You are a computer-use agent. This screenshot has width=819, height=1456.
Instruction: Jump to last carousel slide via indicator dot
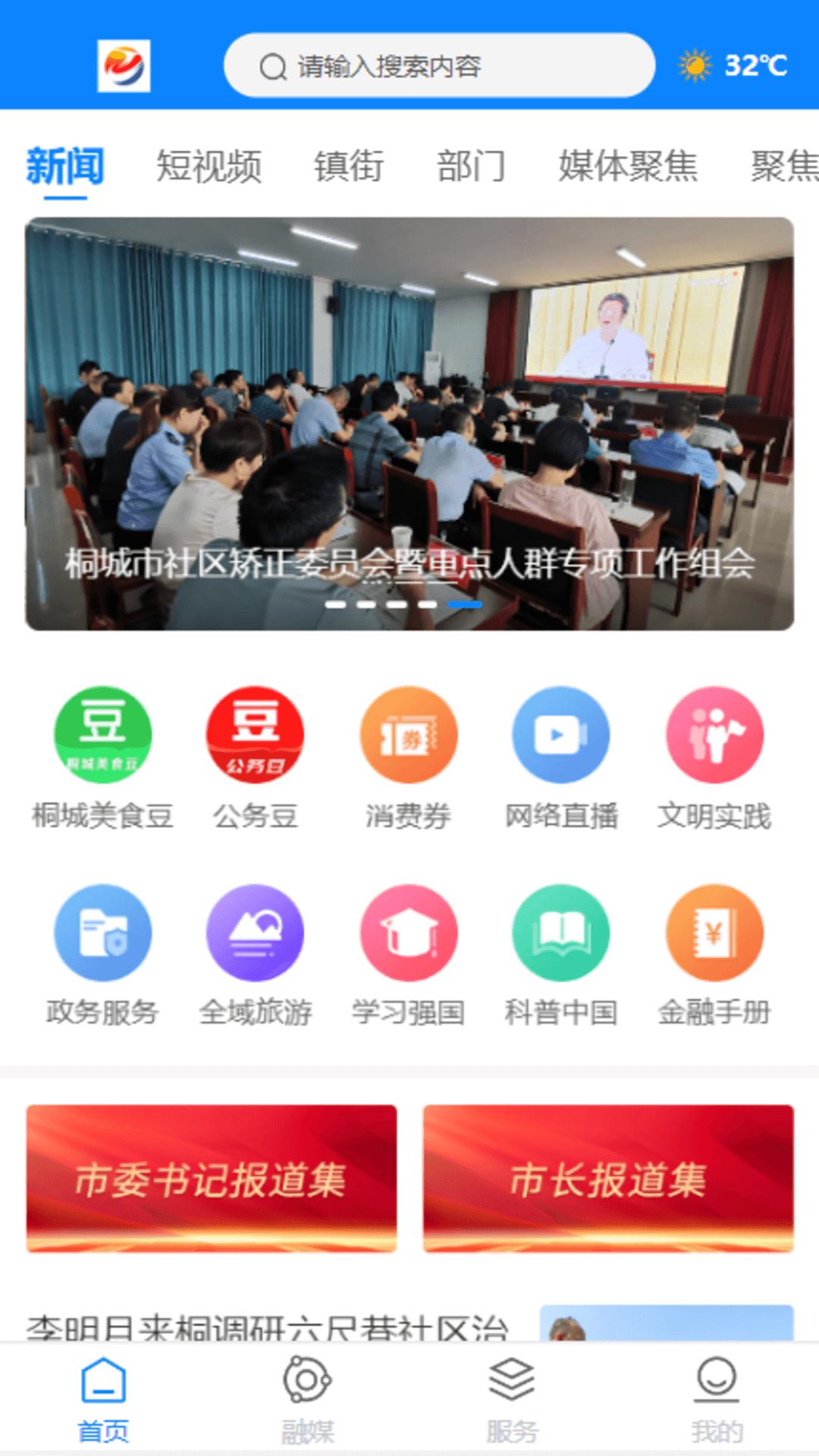pyautogui.click(x=466, y=604)
